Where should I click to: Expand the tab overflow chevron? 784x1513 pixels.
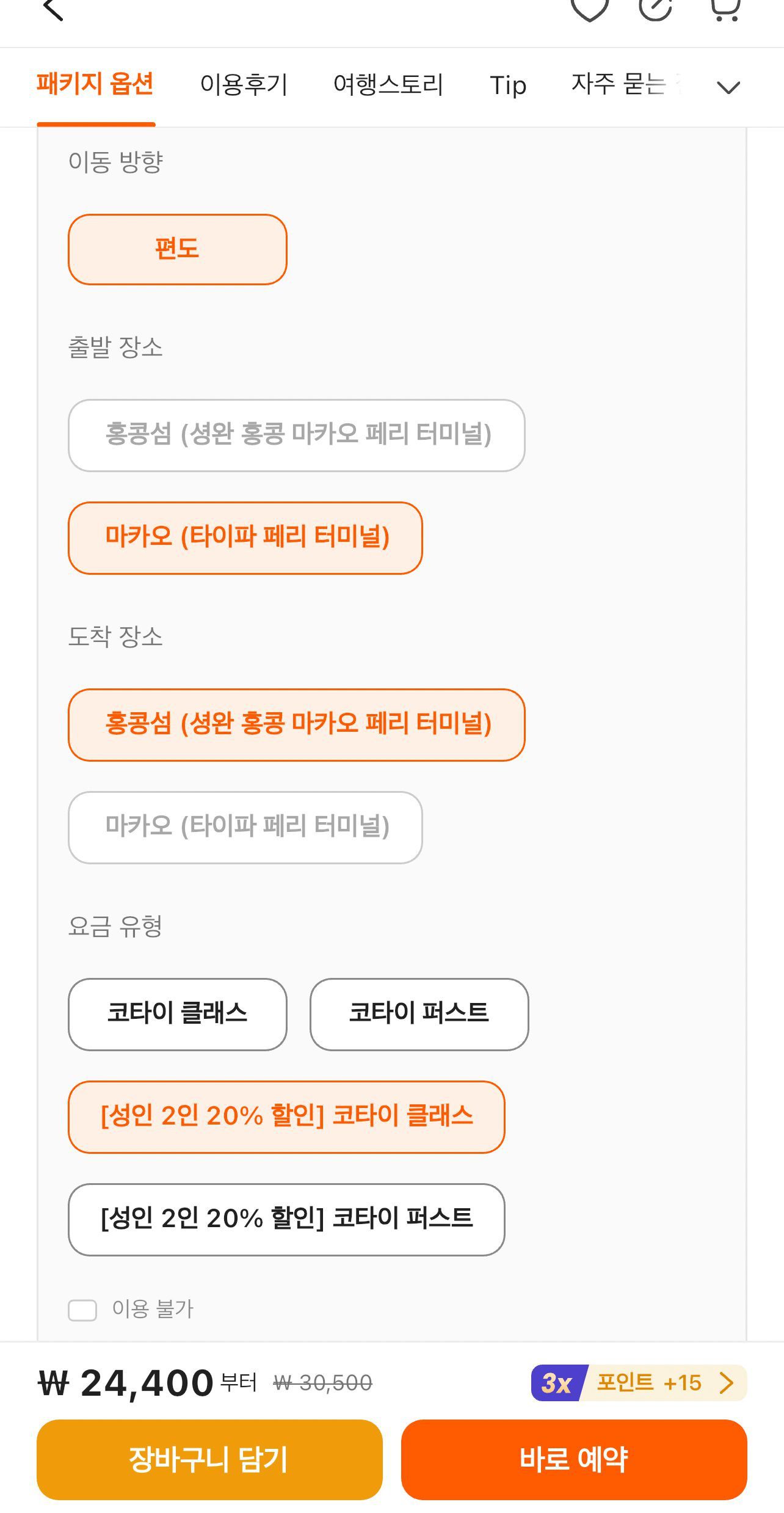(727, 87)
